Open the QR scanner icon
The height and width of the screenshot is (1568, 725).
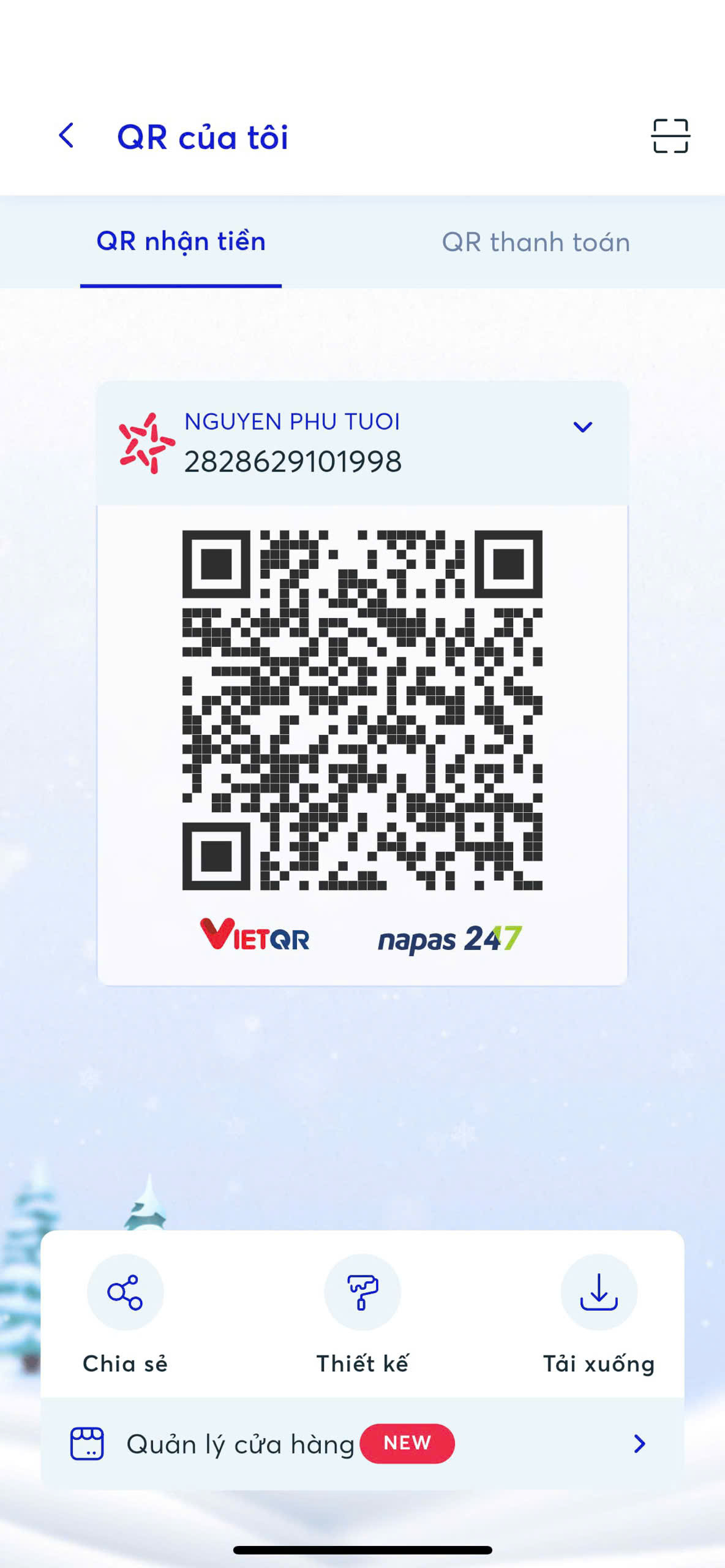coord(671,135)
